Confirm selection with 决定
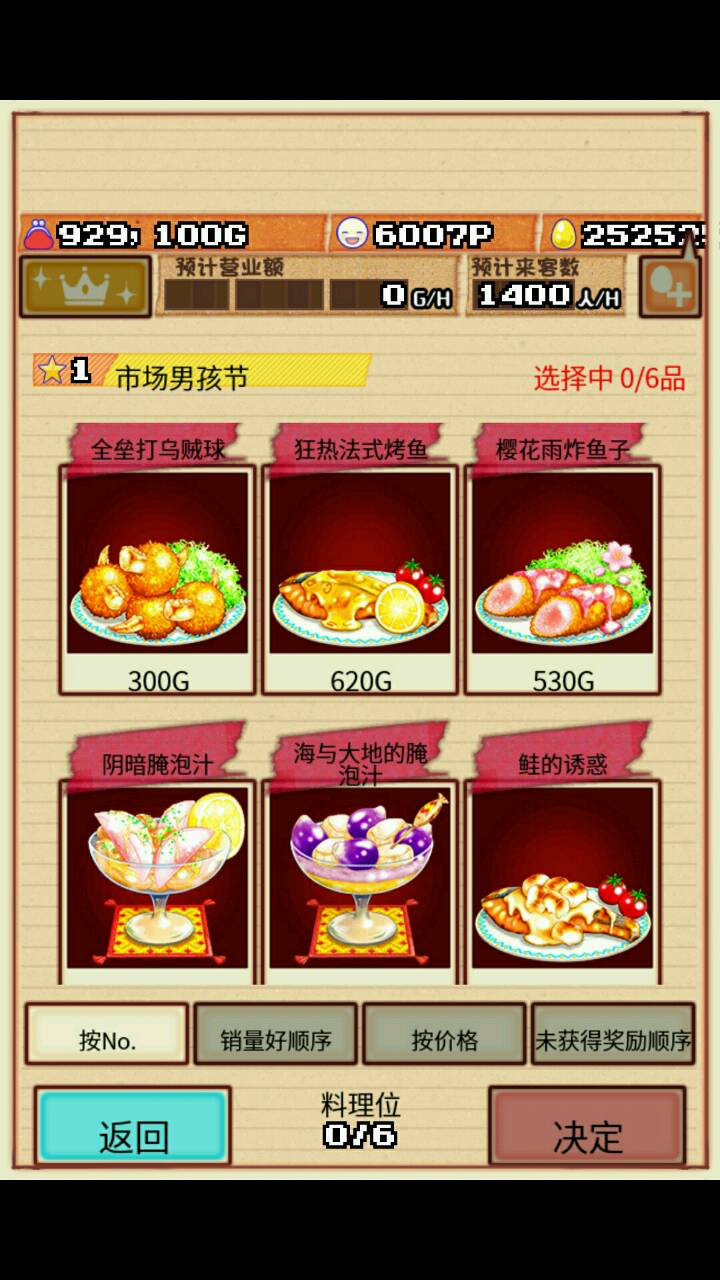This screenshot has width=720, height=1280. (587, 1127)
